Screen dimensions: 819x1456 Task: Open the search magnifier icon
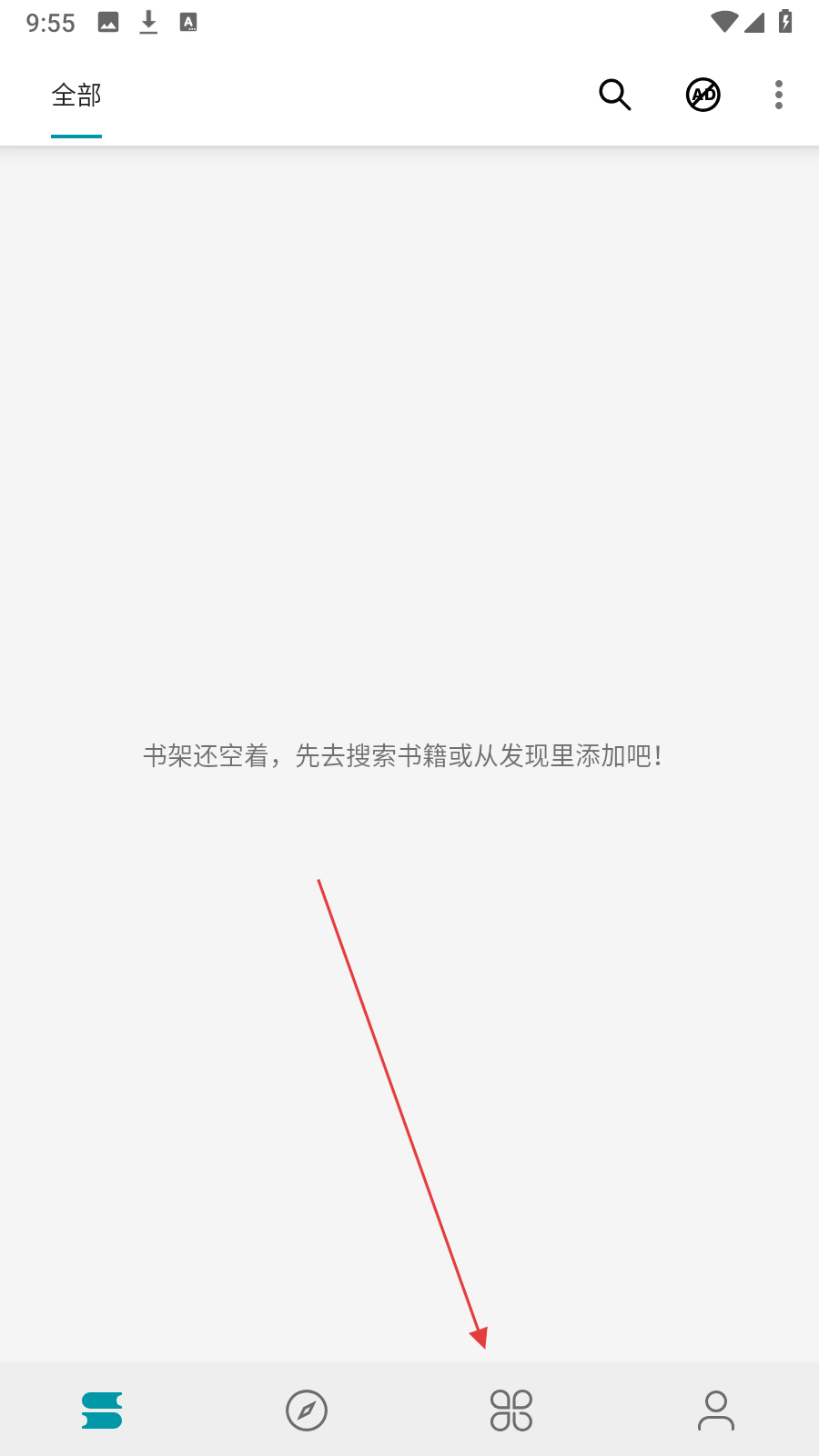tap(615, 95)
